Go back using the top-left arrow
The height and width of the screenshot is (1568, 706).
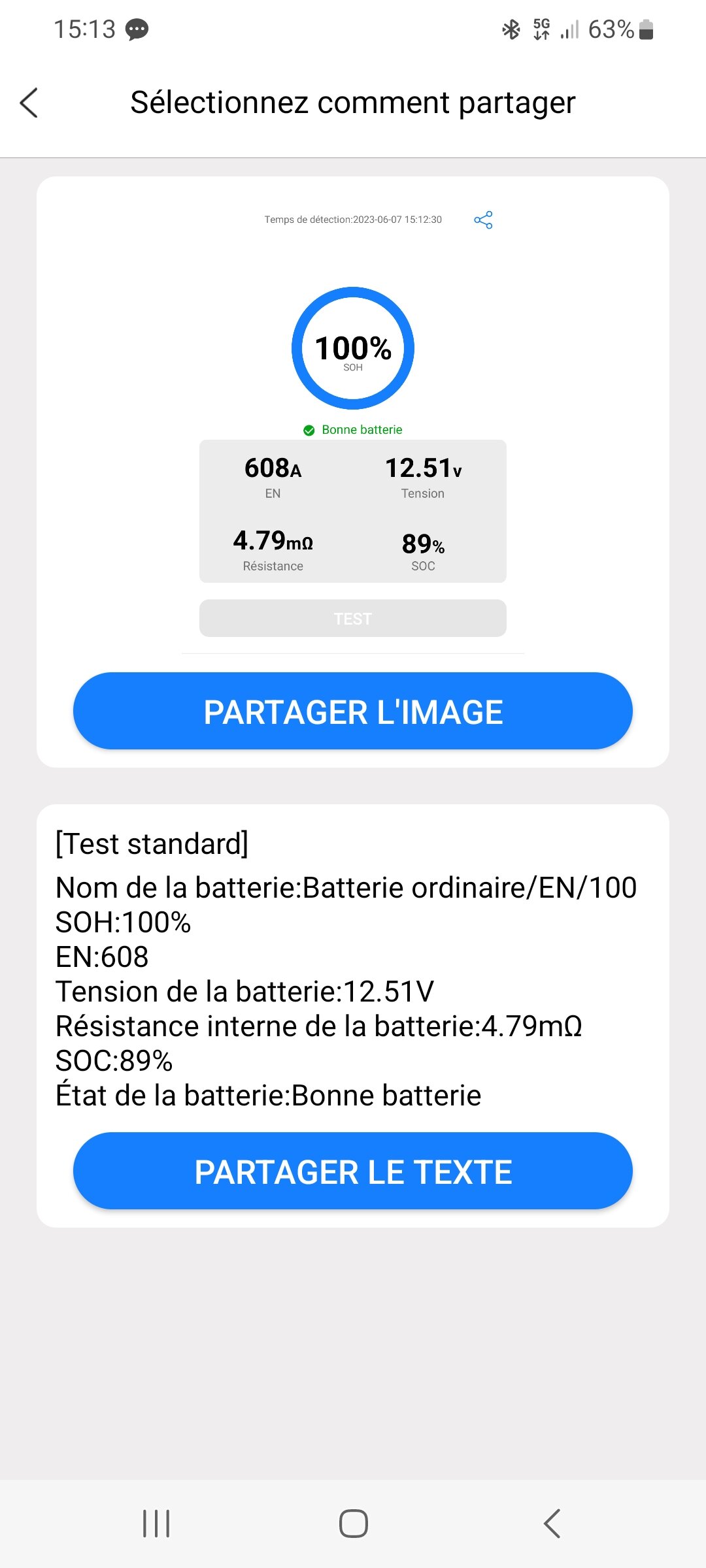coord(29,103)
